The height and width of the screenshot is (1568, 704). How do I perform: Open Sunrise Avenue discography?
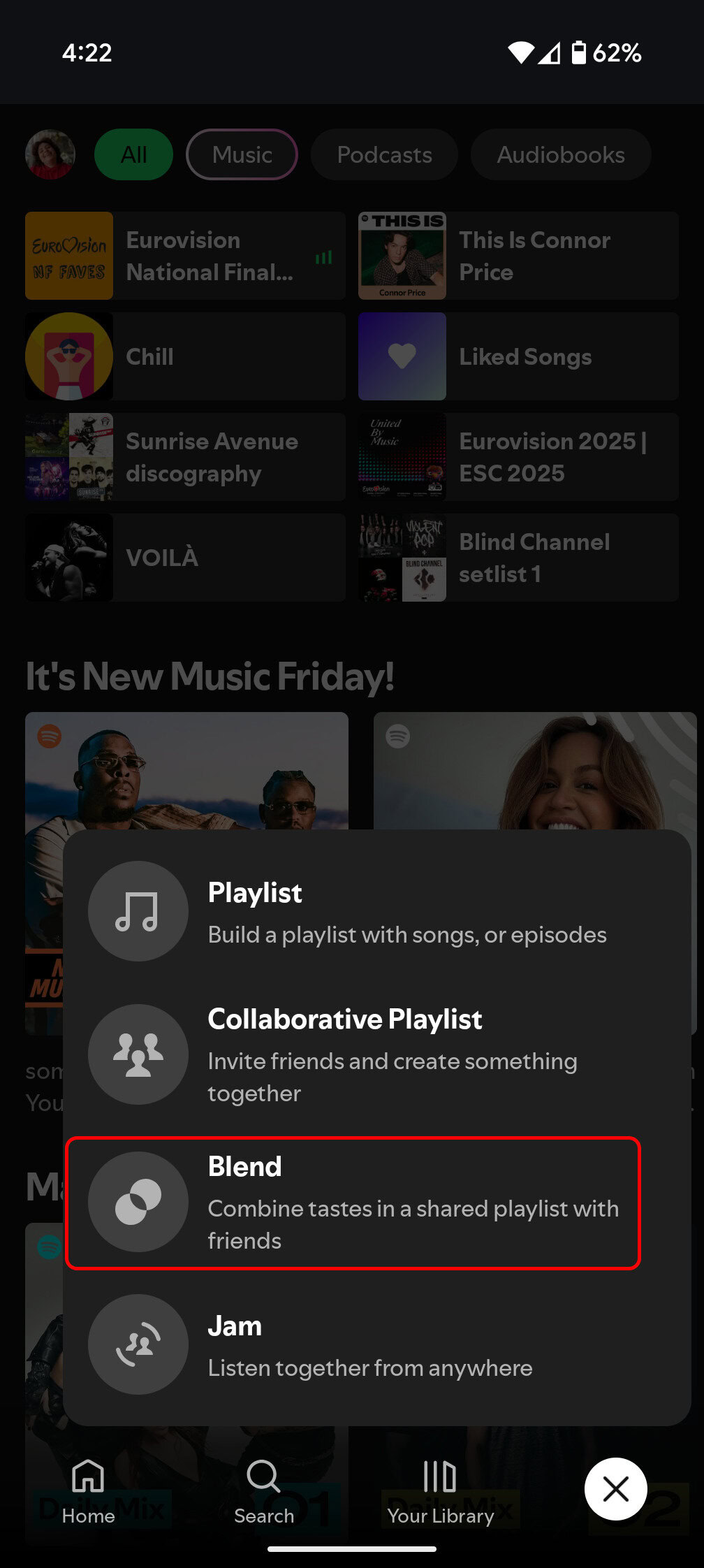coord(185,457)
